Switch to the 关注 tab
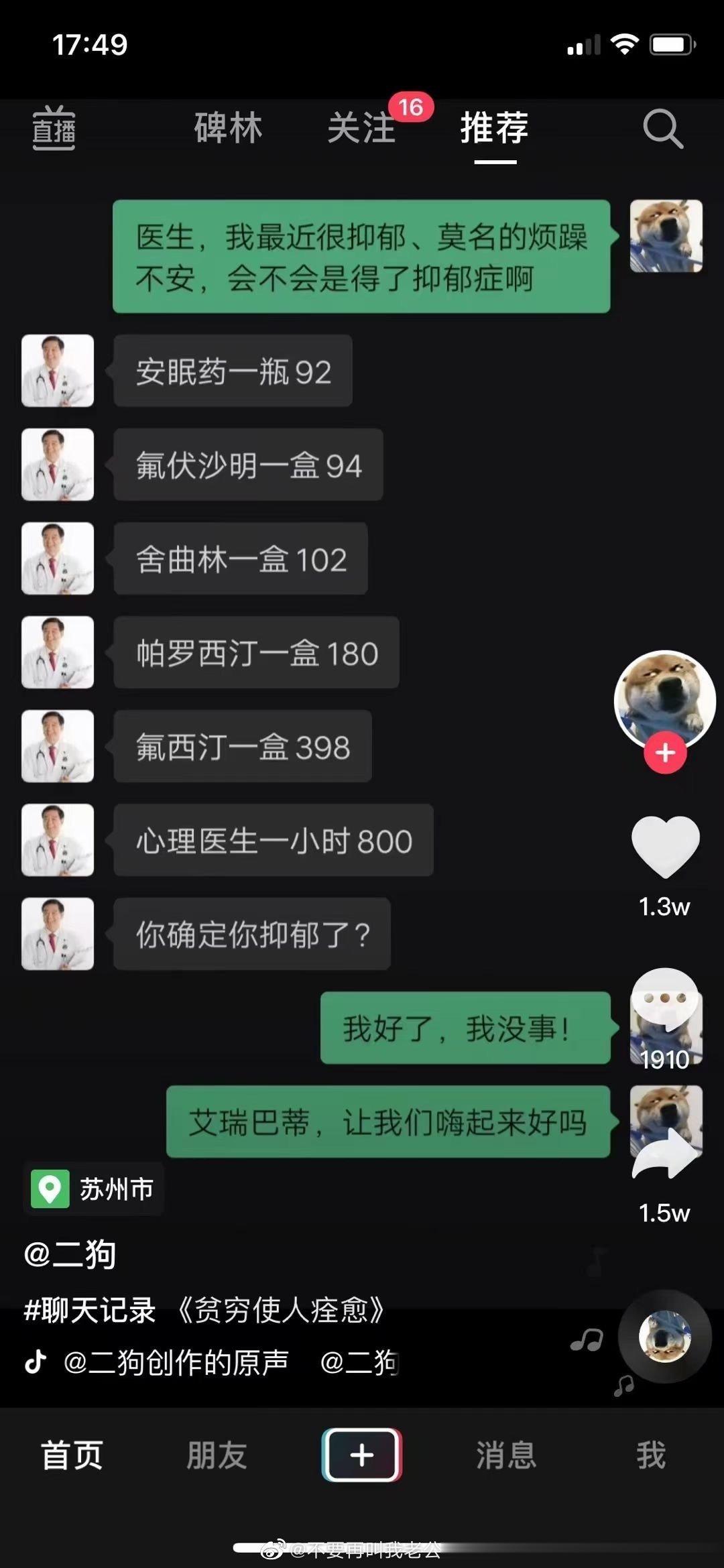 362,127
